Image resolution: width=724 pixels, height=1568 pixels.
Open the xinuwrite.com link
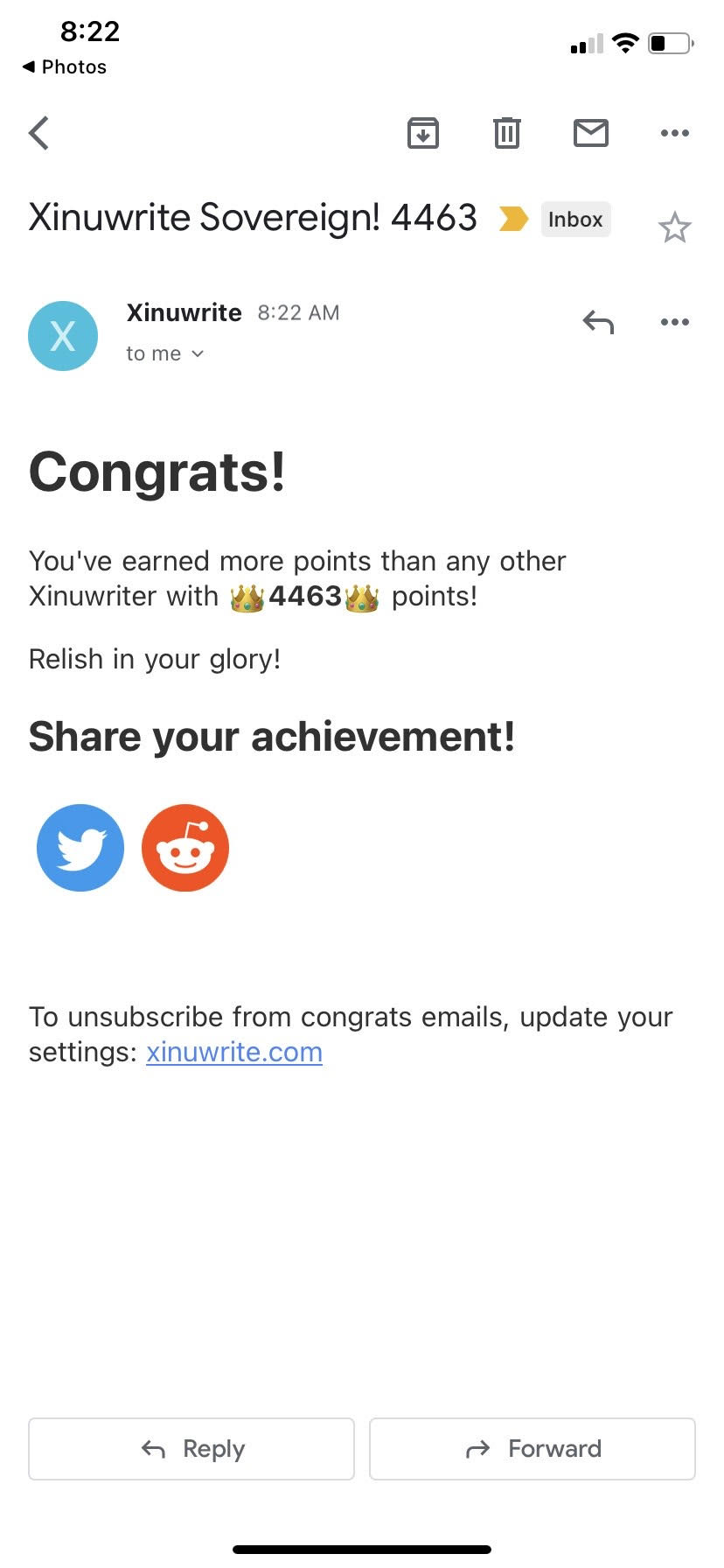coord(234,1052)
